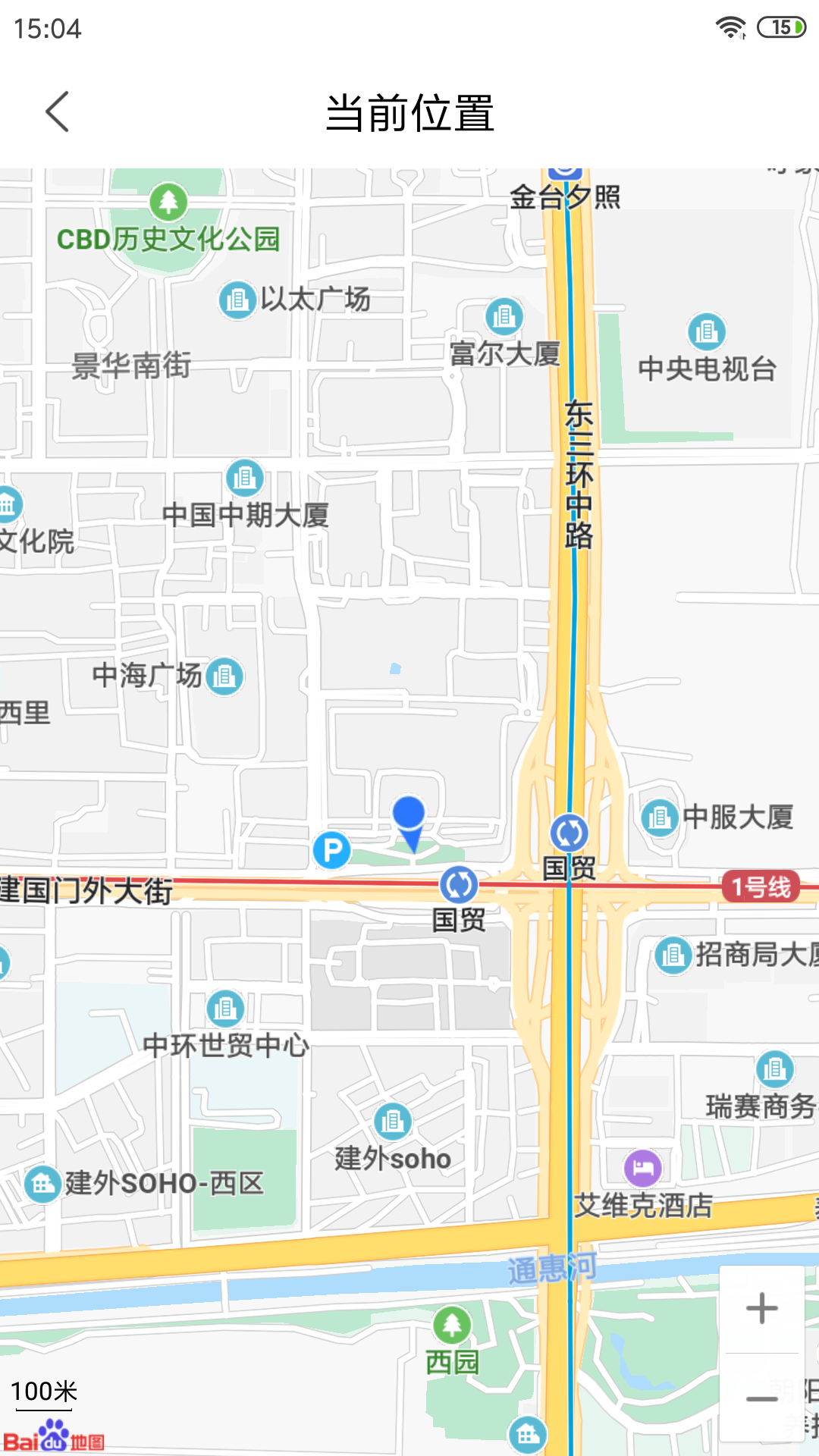819x1456 pixels.
Task: Click the 国贸 subway icon on 东三环中路
Action: [570, 833]
